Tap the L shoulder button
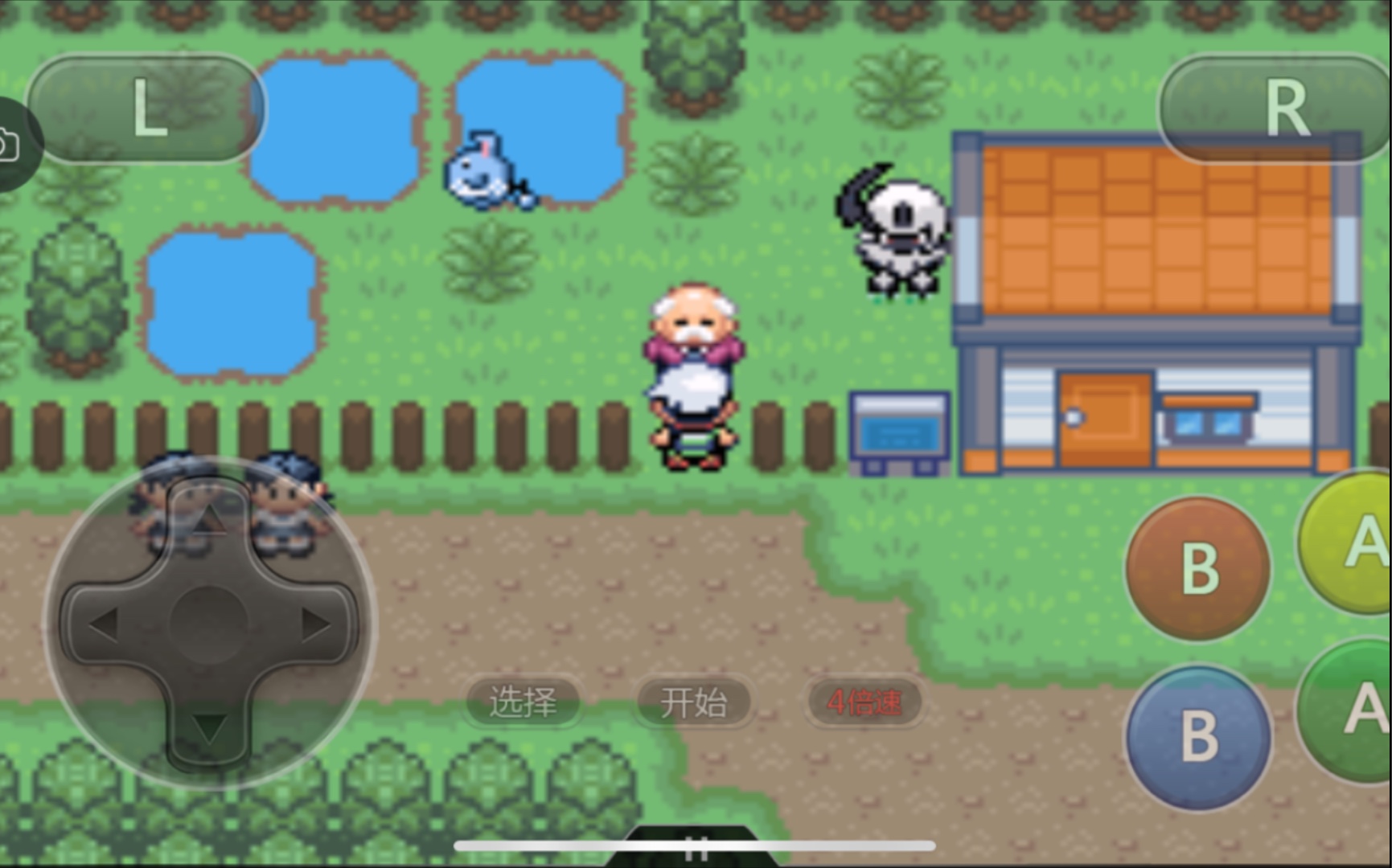Image resolution: width=1392 pixels, height=868 pixels. tap(146, 108)
